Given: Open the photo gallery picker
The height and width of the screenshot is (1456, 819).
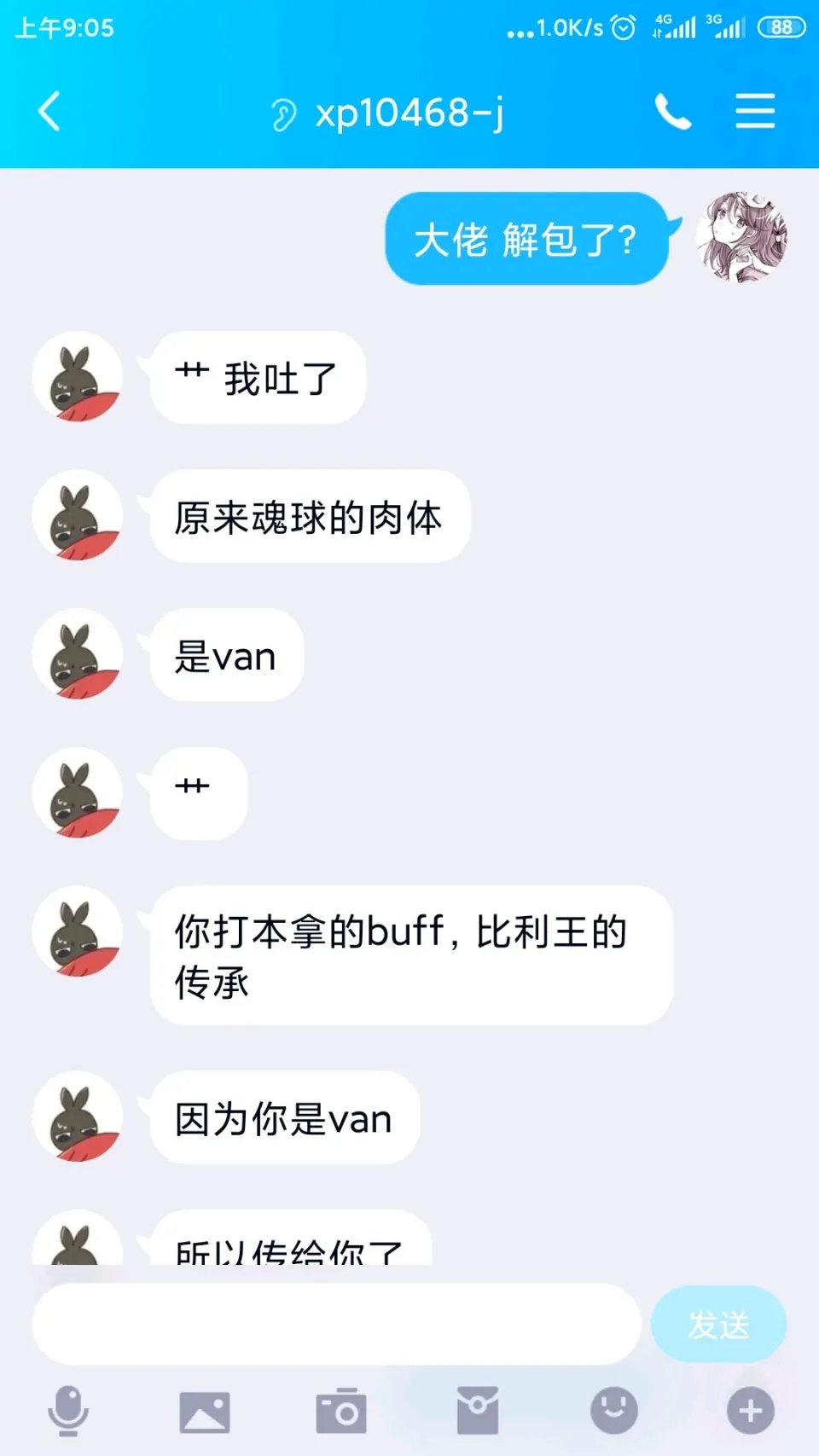Looking at the screenshot, I should tap(205, 1411).
